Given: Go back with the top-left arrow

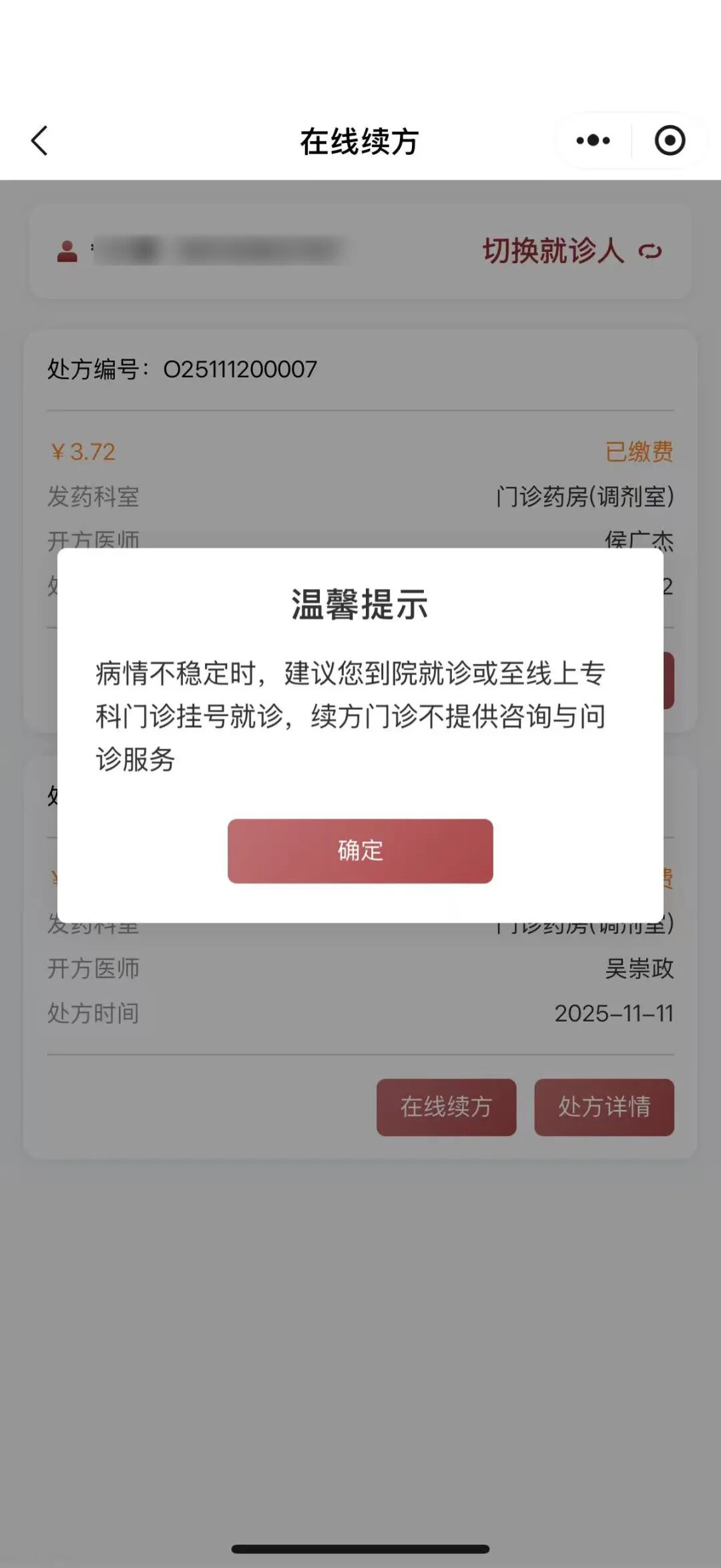Looking at the screenshot, I should pyautogui.click(x=40, y=141).
